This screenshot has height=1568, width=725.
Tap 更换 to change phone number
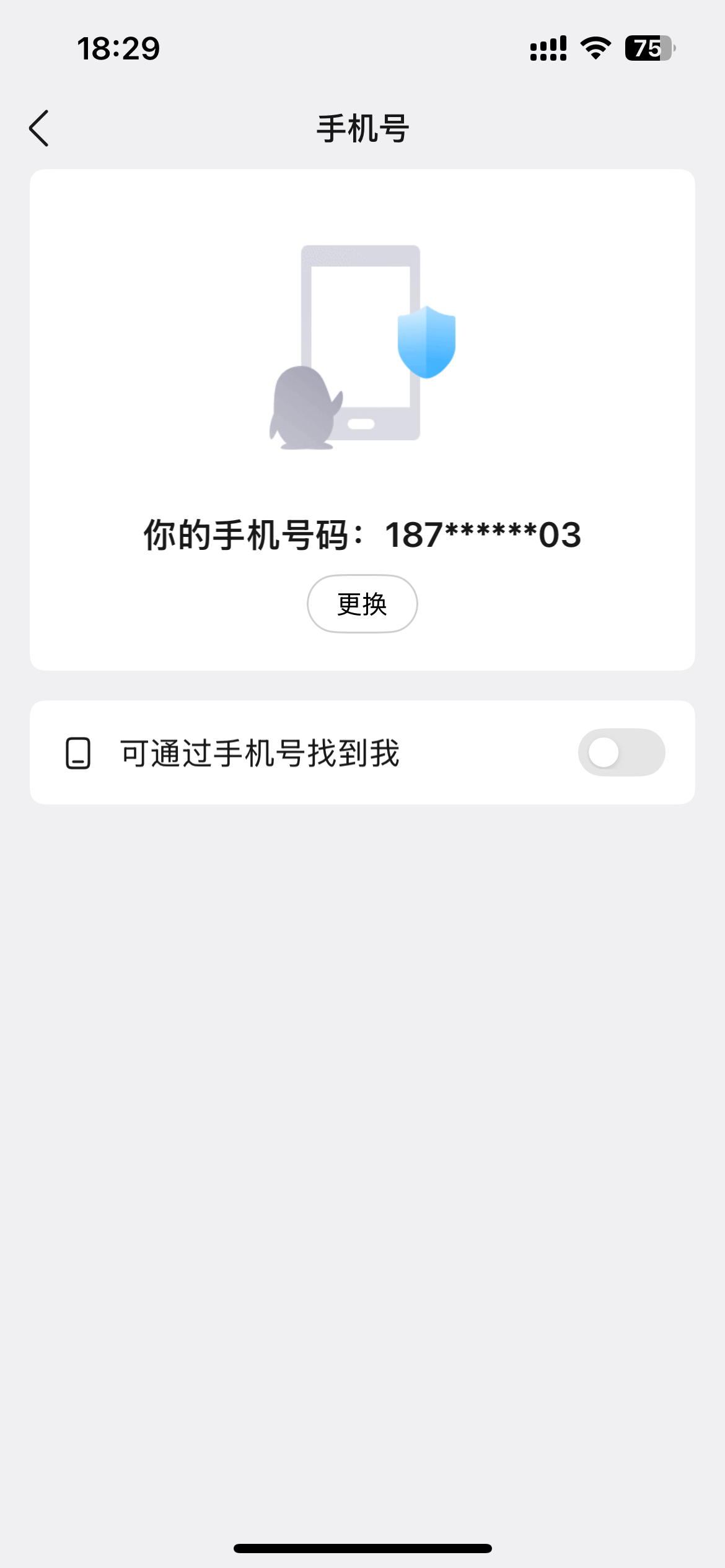click(362, 604)
